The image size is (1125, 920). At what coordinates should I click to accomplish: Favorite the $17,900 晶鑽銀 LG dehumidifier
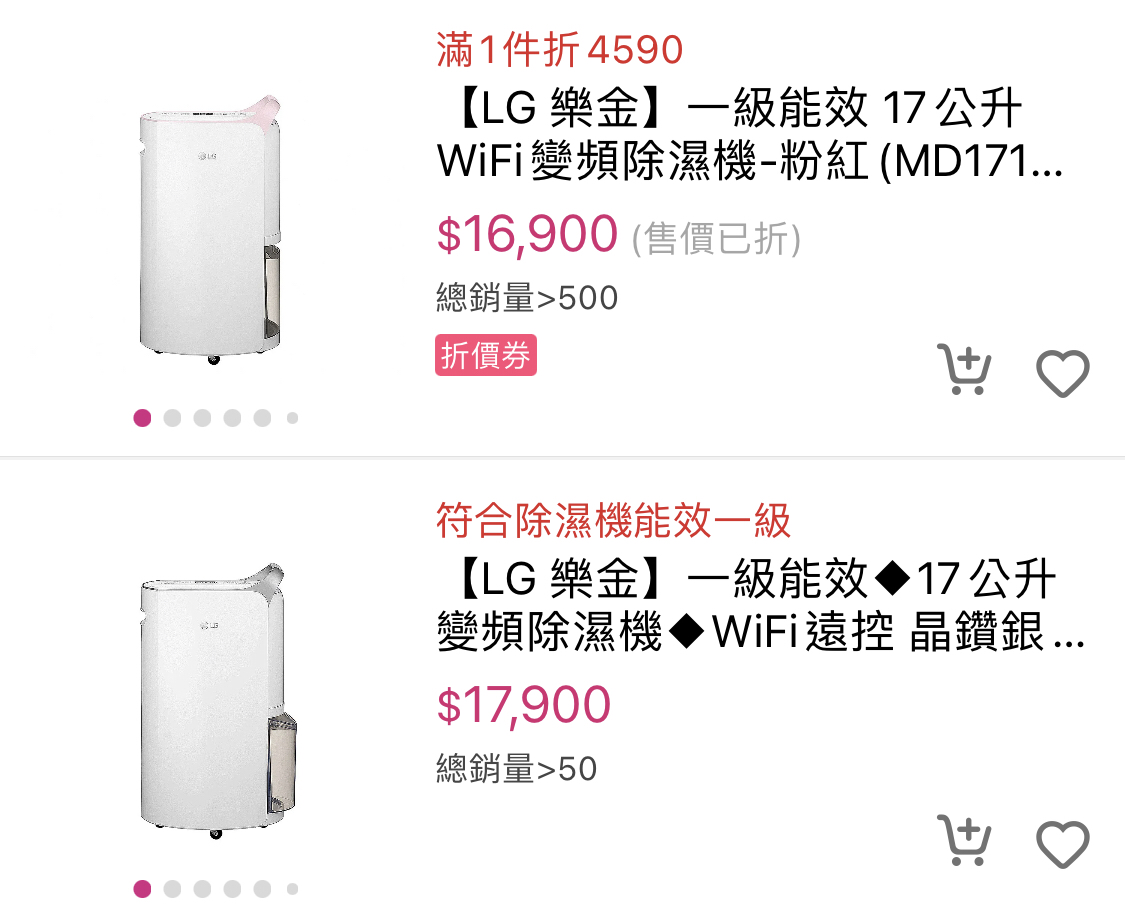tap(1062, 843)
